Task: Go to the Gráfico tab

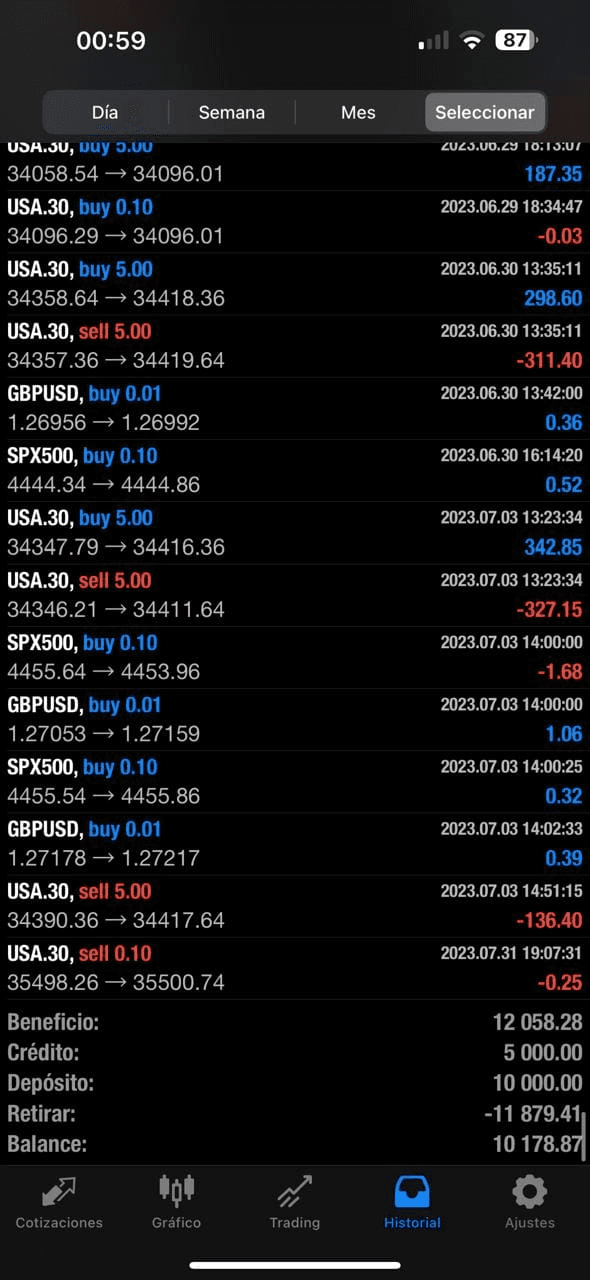Action: tap(177, 1203)
